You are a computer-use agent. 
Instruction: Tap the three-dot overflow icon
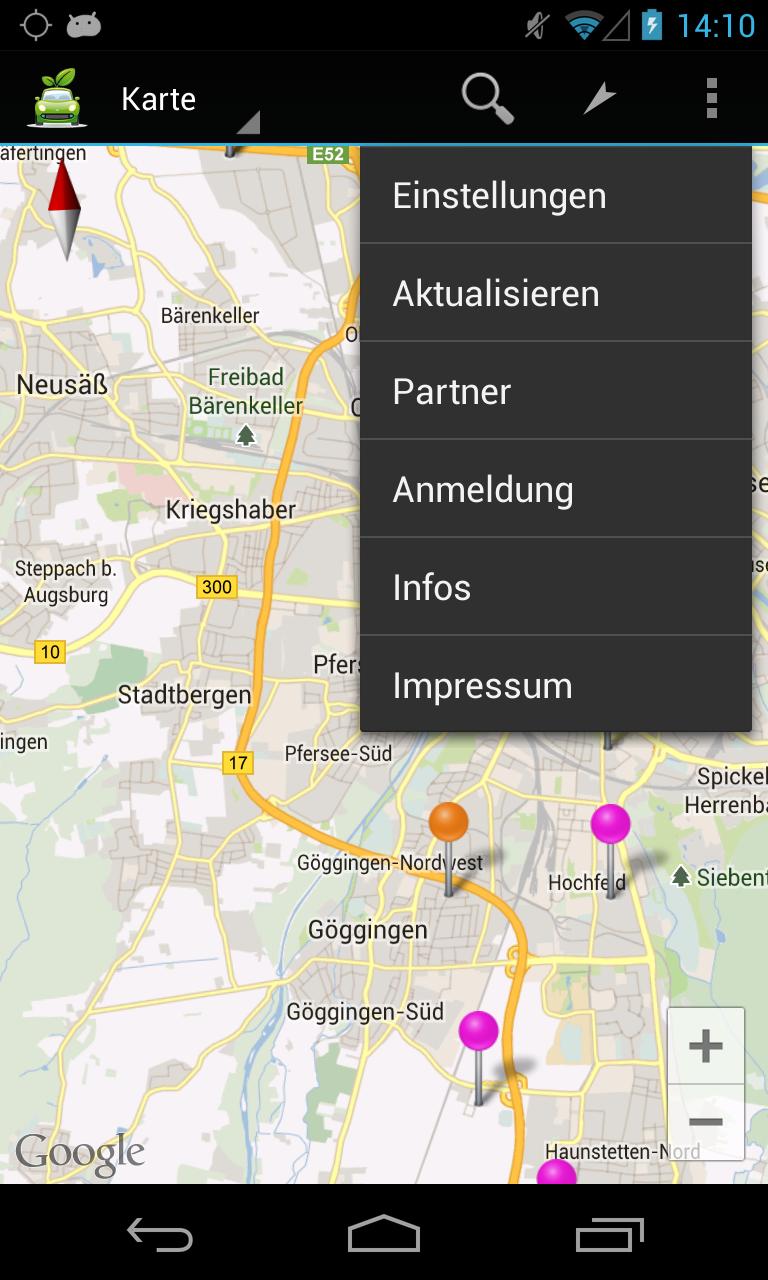(x=711, y=99)
